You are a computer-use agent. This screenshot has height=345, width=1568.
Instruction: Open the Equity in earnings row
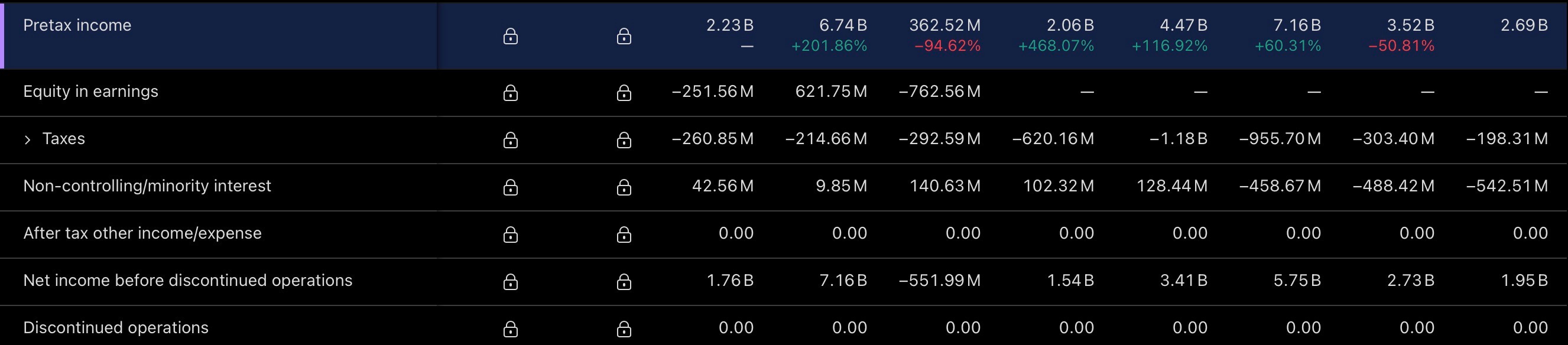click(784, 93)
